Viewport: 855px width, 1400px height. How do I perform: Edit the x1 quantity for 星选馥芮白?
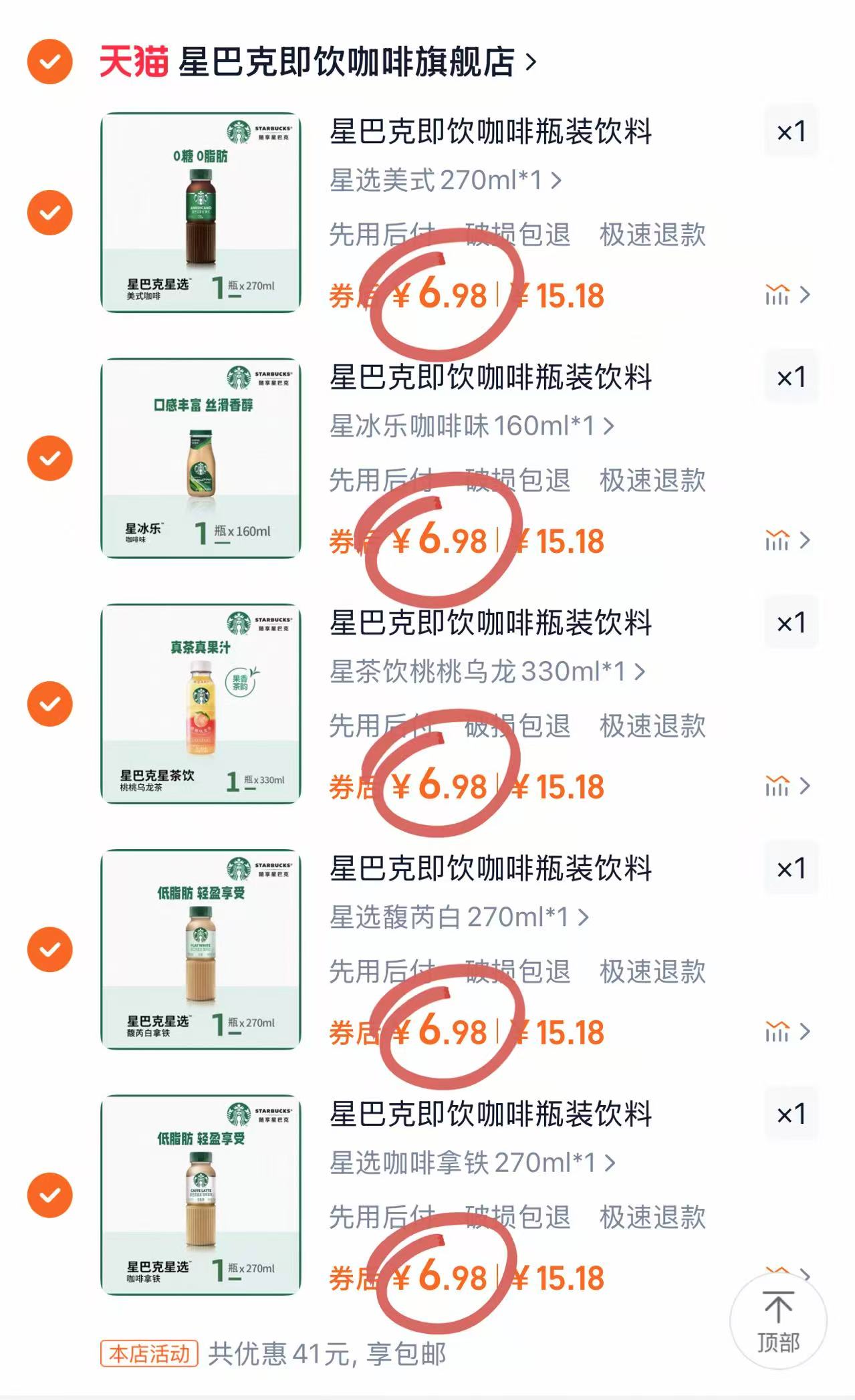pos(791,868)
